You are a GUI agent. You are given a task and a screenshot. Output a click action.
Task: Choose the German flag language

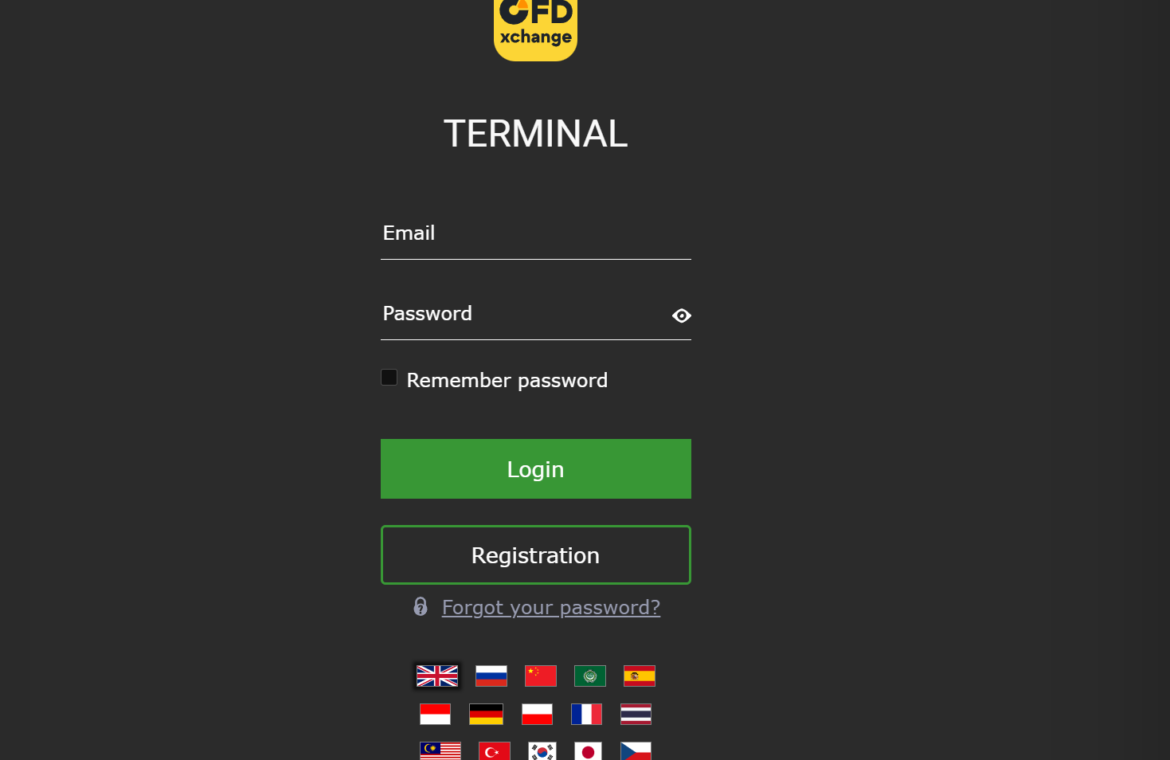[486, 714]
